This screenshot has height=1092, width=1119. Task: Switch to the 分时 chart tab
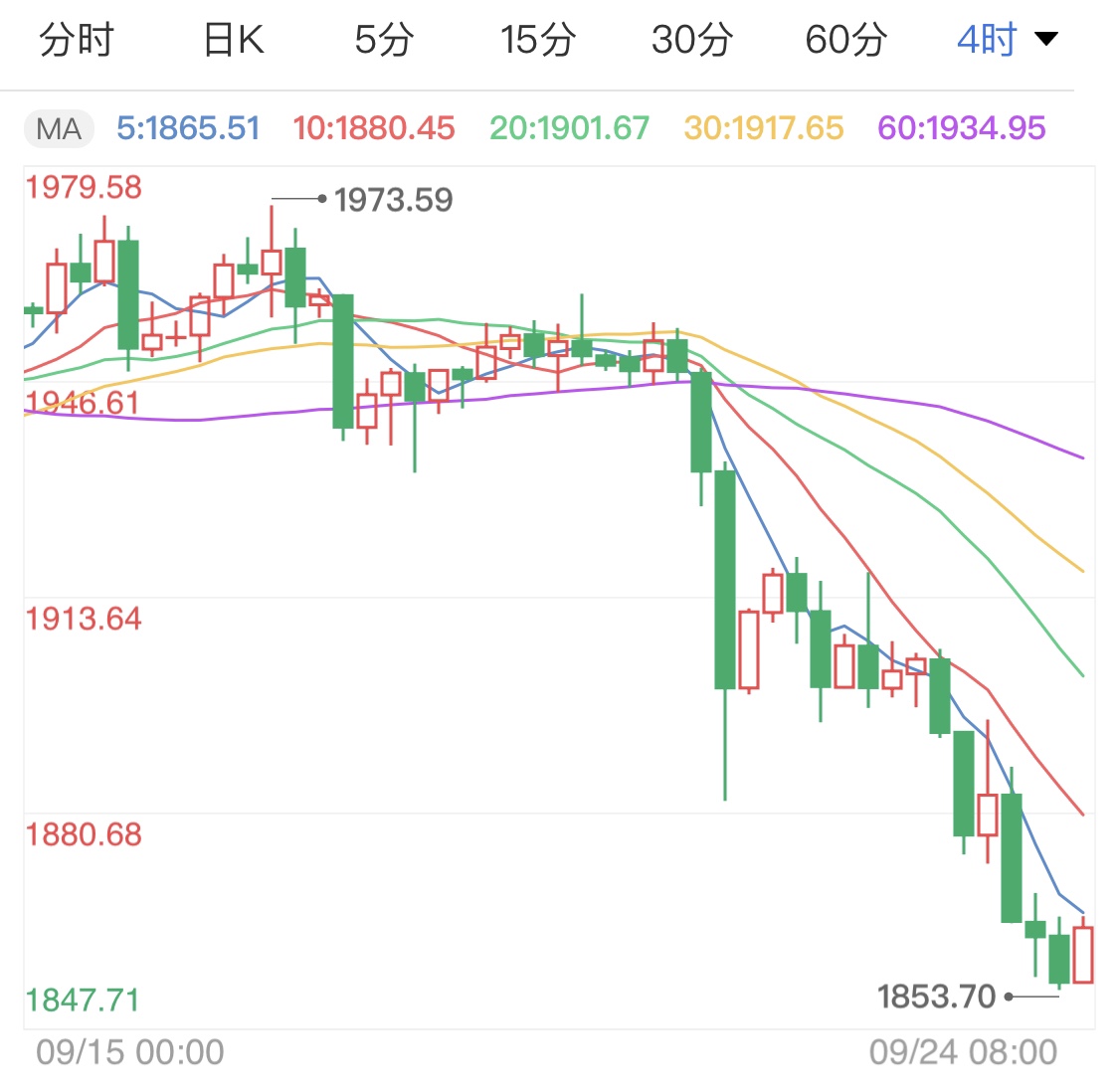[x=77, y=40]
